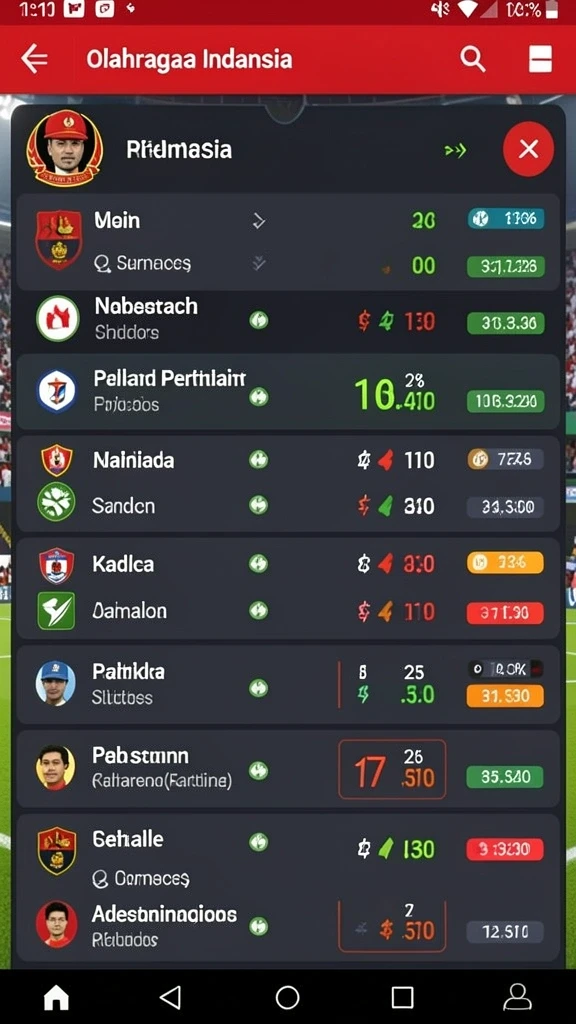Open the Nabestach row
576x1024 pixels.
(288, 320)
